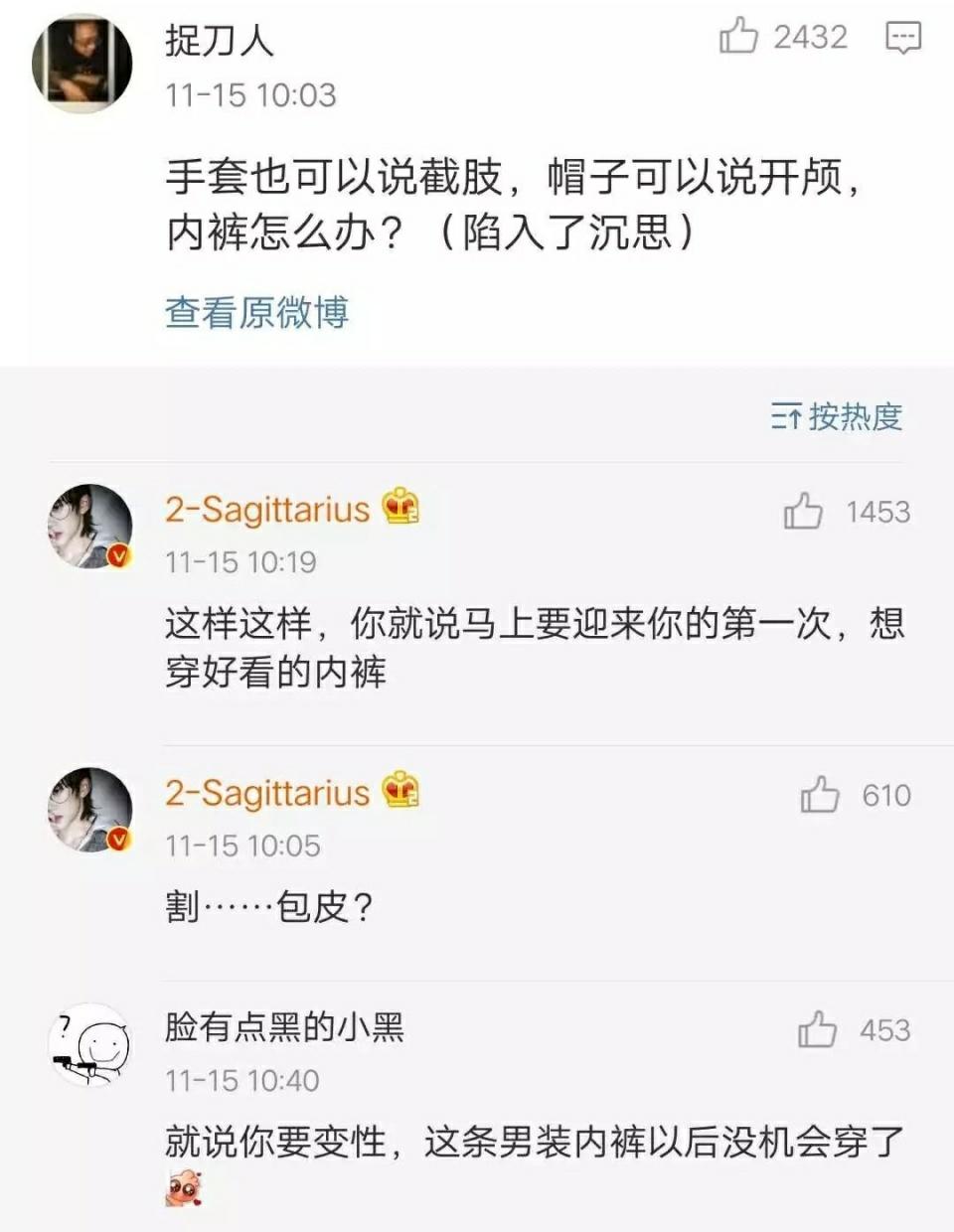Click the VIP crown badge beside first 2-Sagittarius name
The height and width of the screenshot is (1232, 954).
pyautogui.click(x=401, y=509)
